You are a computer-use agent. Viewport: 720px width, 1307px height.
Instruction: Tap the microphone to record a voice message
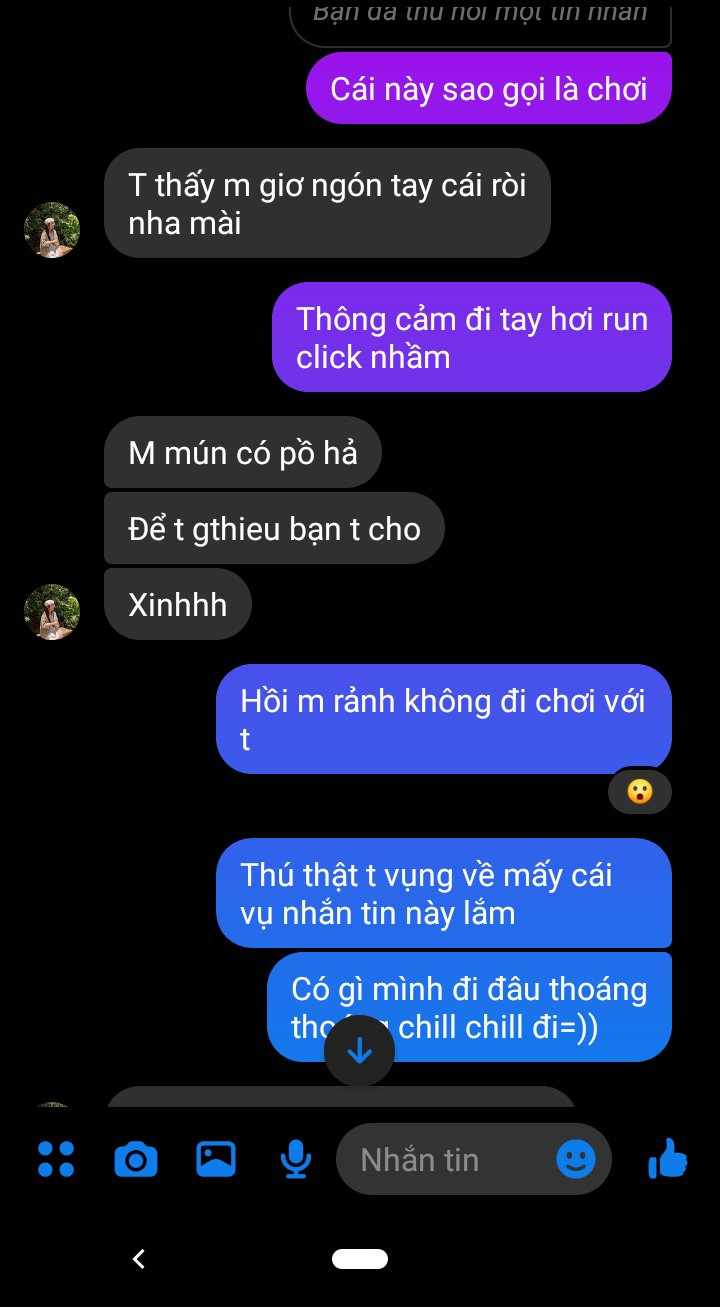pyautogui.click(x=295, y=1159)
